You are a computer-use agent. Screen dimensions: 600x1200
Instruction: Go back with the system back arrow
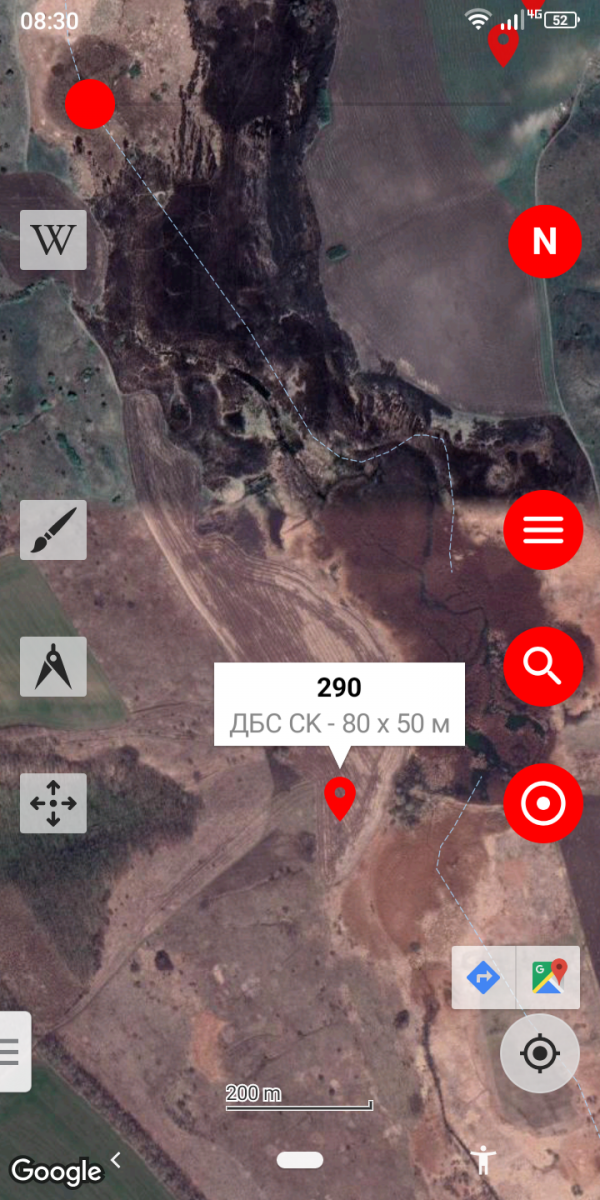(116, 1160)
